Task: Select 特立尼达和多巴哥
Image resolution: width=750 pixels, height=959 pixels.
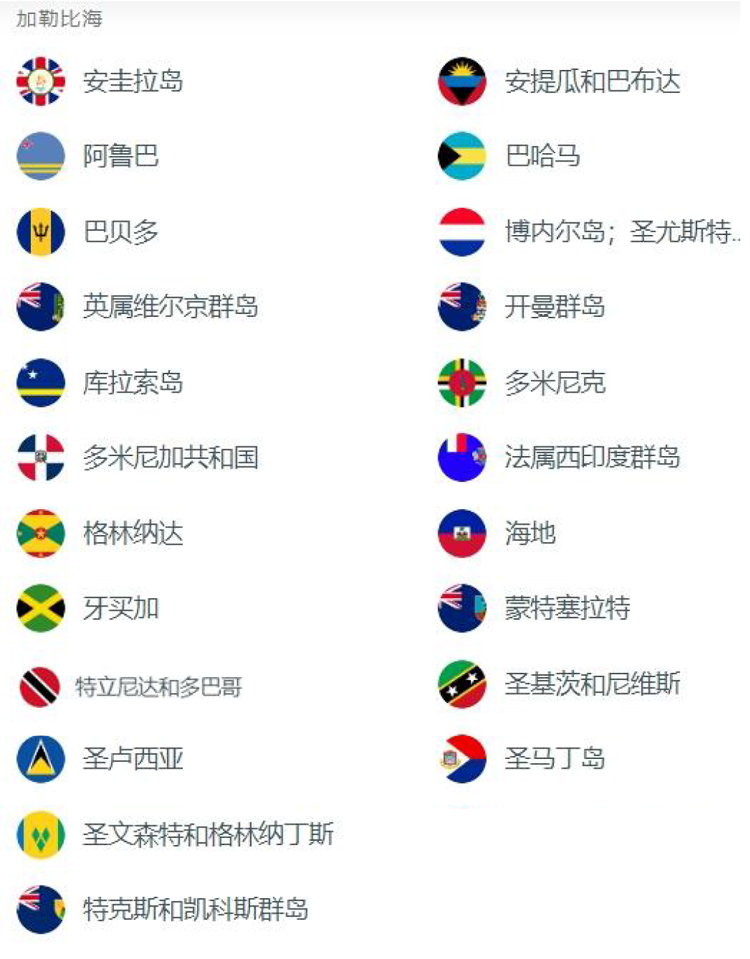Action: coord(158,687)
